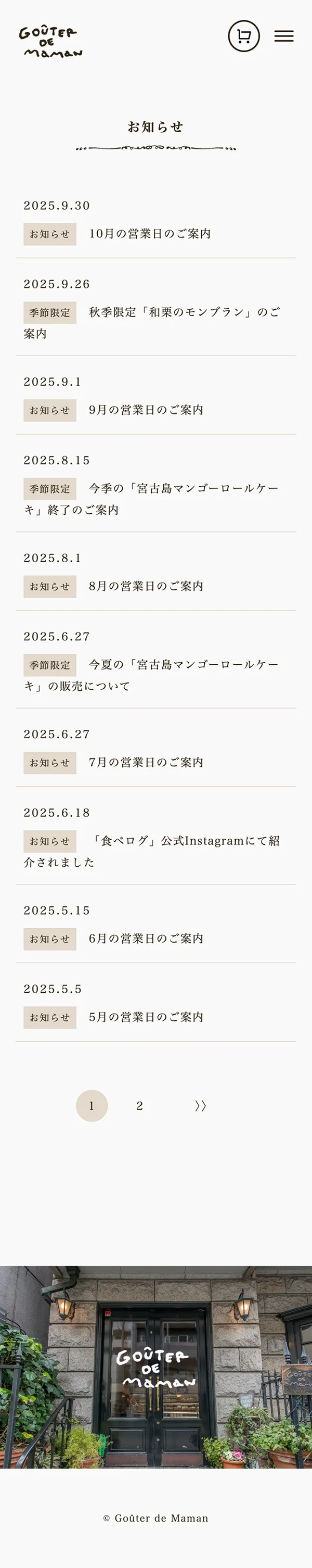The width and height of the screenshot is (312, 1568).
Task: Open the shopping cart
Action: [244, 36]
